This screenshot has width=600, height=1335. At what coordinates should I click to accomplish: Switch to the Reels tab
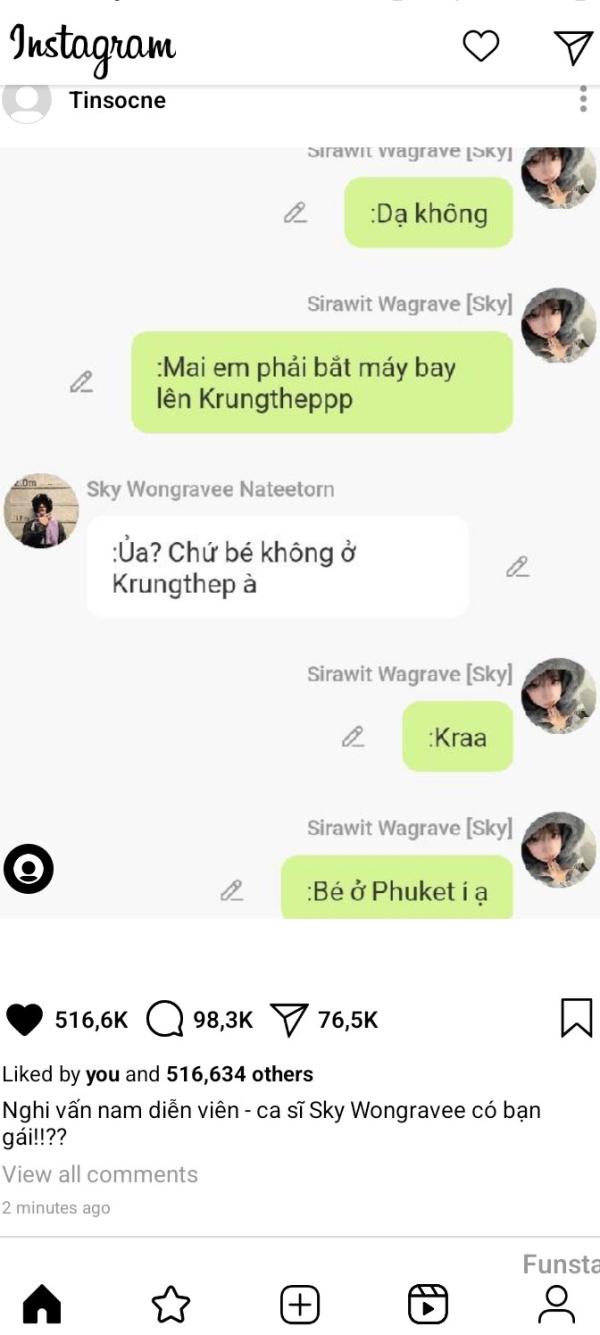[x=428, y=1304]
